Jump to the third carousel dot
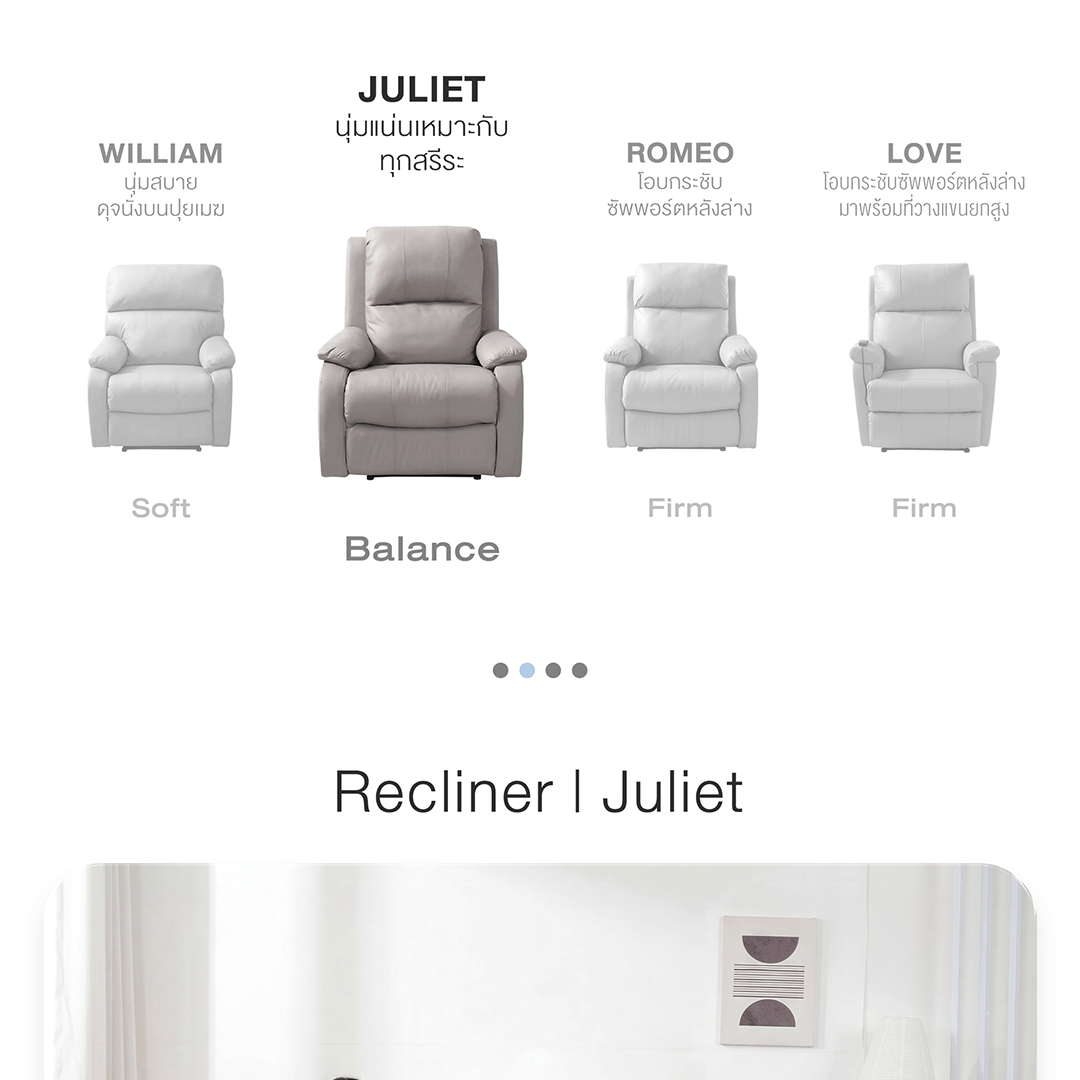This screenshot has height=1080, width=1080. [553, 670]
